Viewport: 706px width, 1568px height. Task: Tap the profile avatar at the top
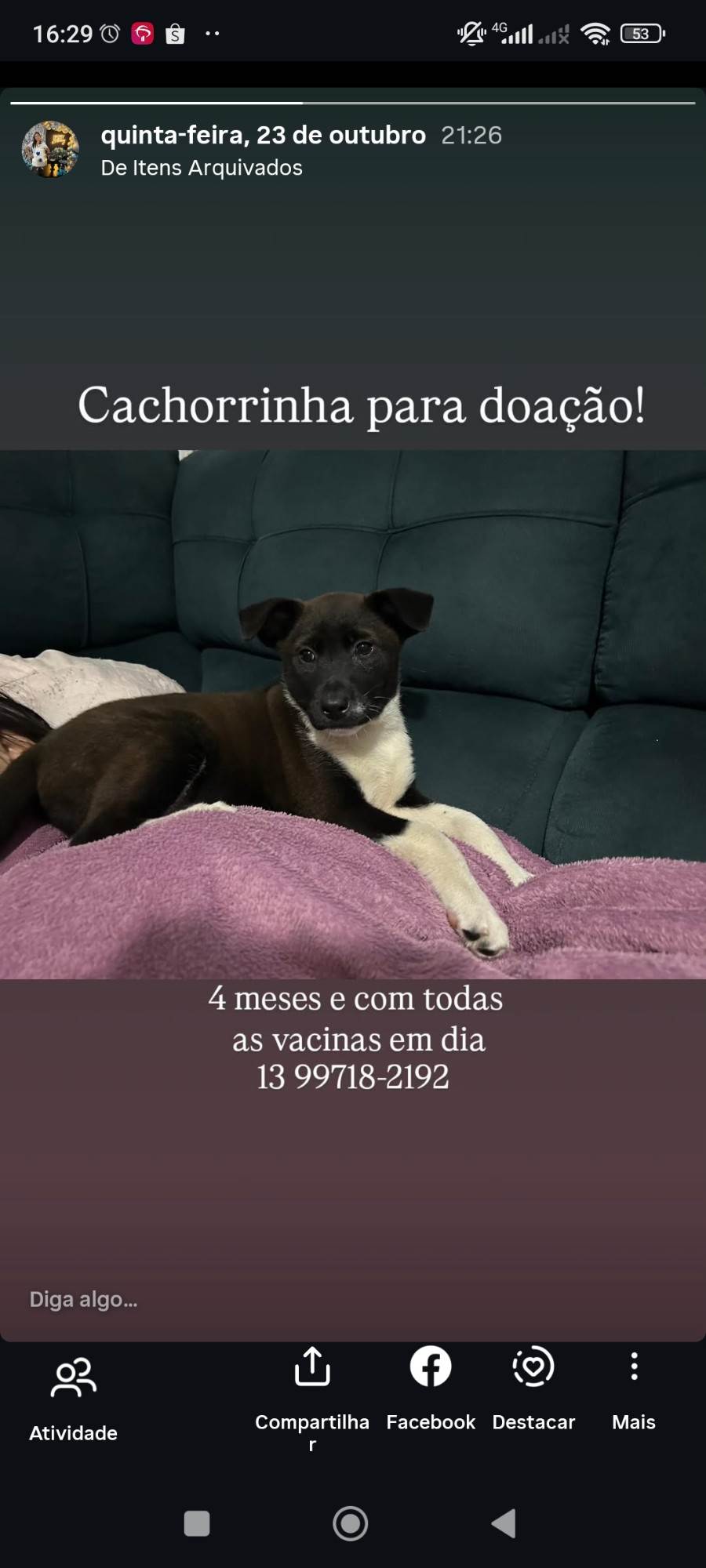click(x=50, y=149)
